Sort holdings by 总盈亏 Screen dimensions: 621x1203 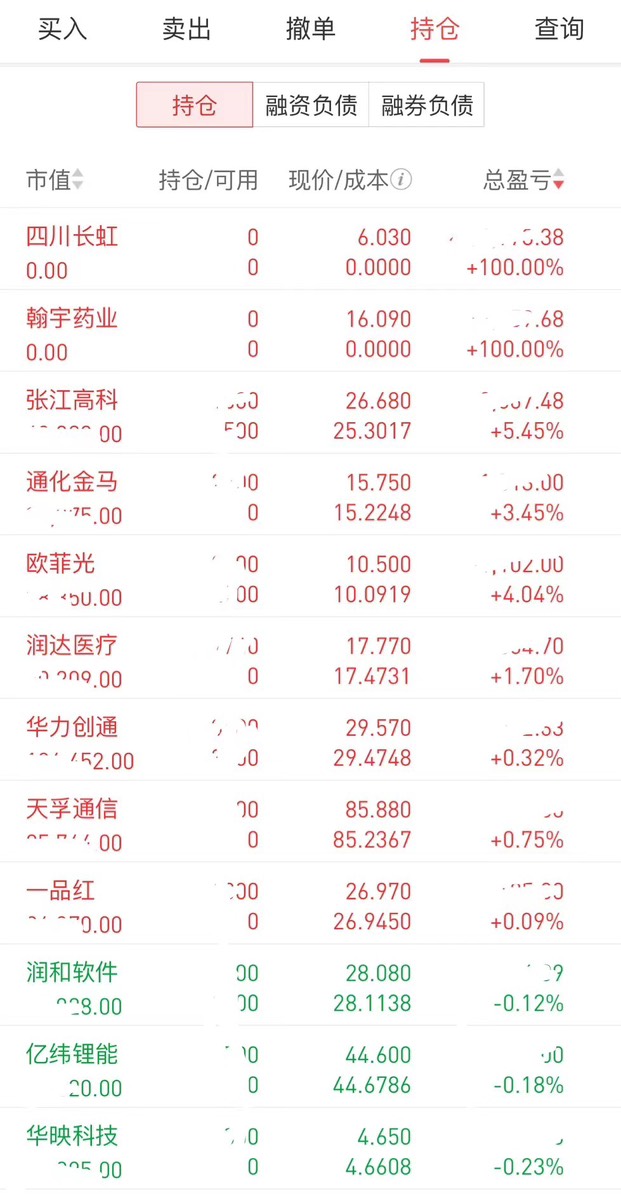point(524,180)
